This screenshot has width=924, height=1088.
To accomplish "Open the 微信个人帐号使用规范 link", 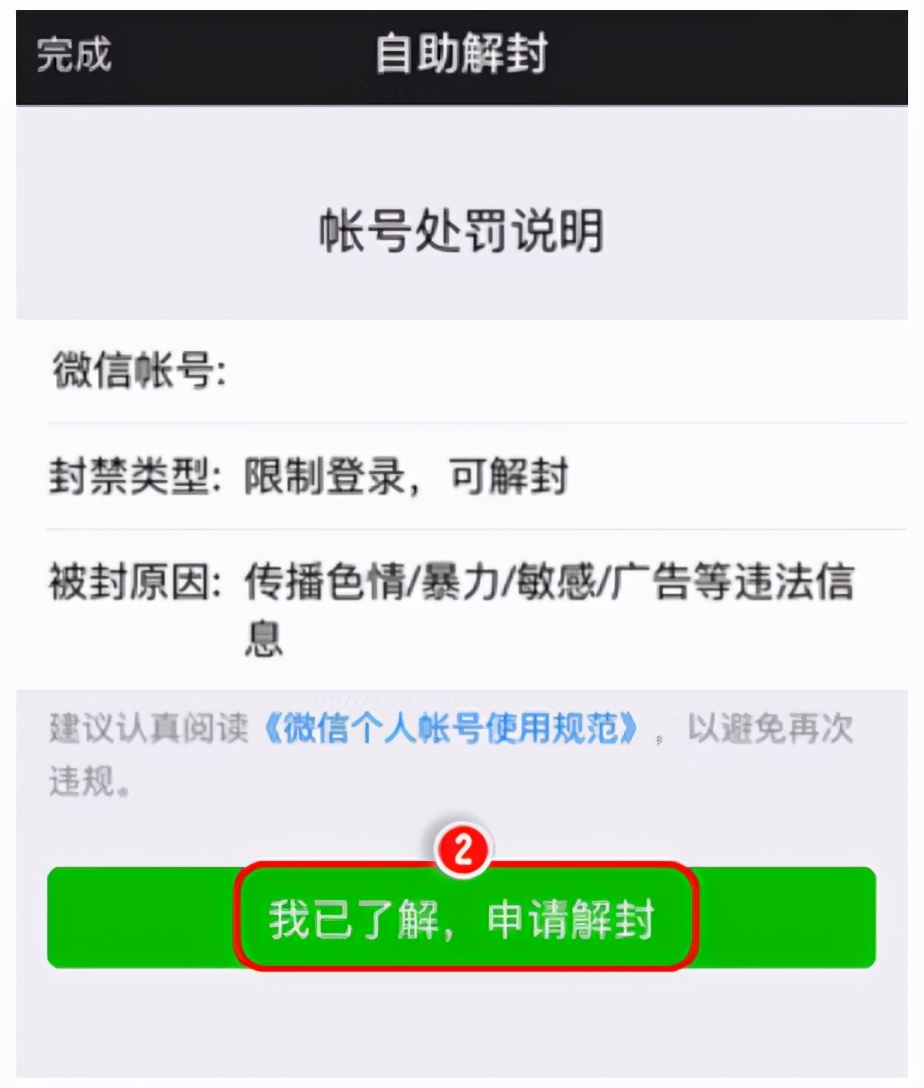I will click(448, 730).
